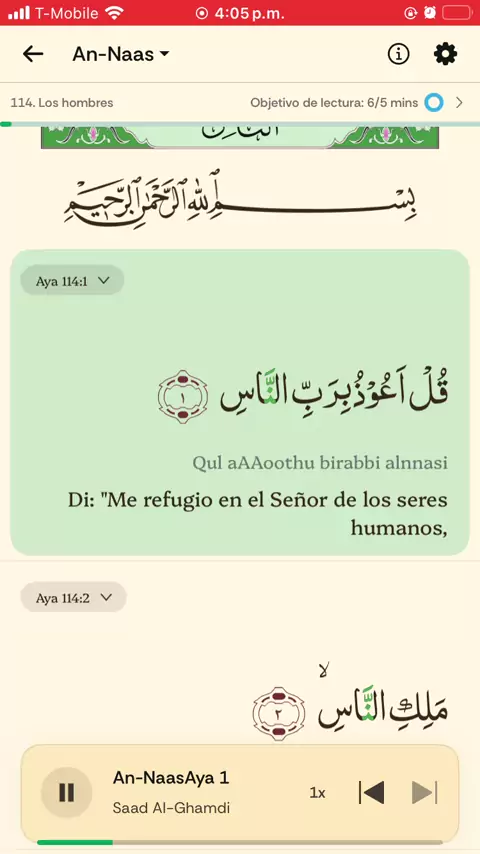Pause the recitation audio
Screen dimensions: 480x854
click(x=66, y=792)
